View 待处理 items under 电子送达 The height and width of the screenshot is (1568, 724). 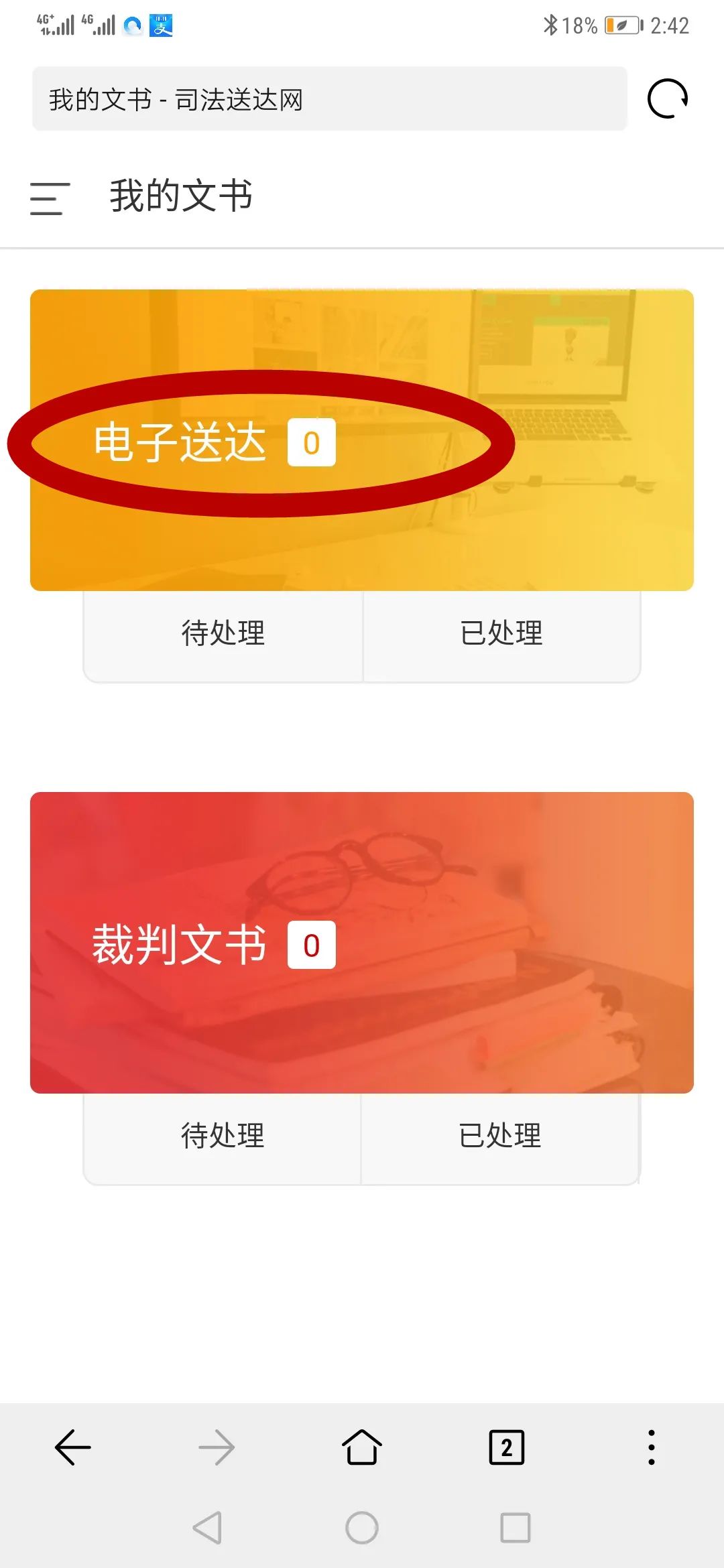(x=223, y=634)
